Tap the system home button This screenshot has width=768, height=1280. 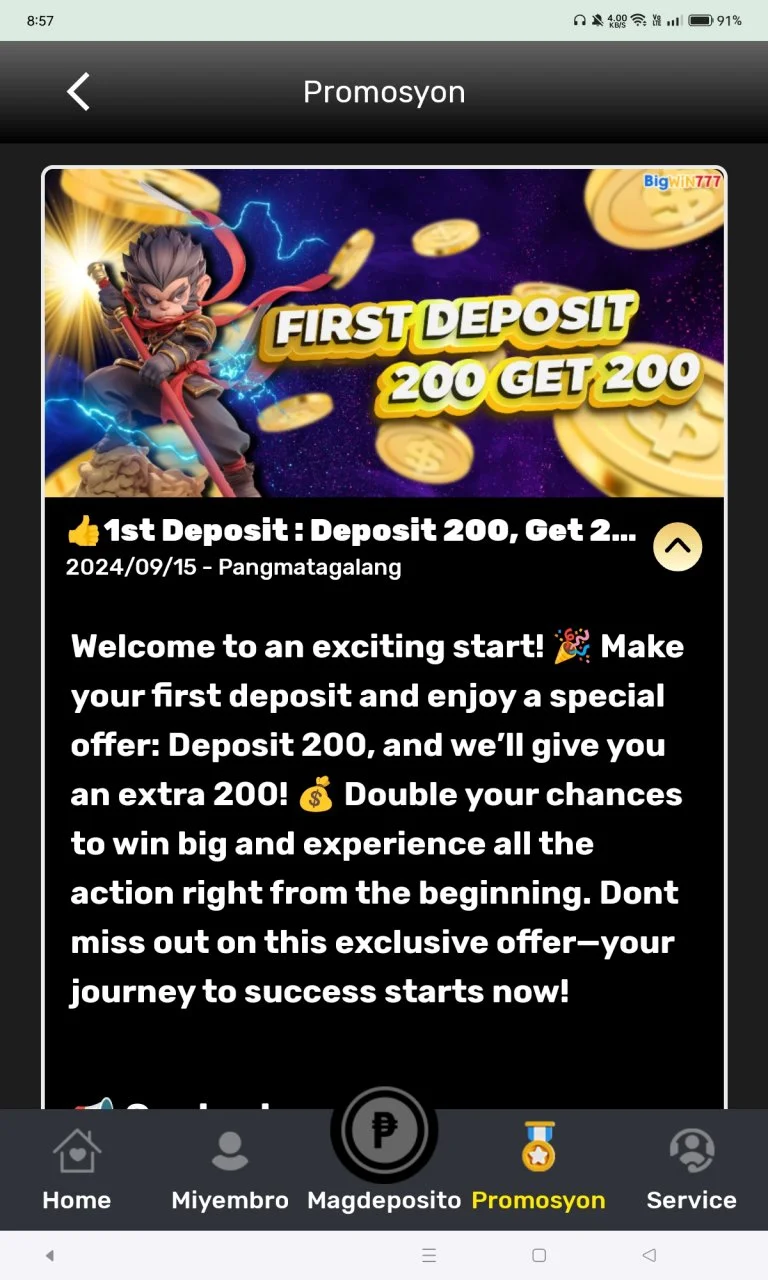coord(538,1255)
